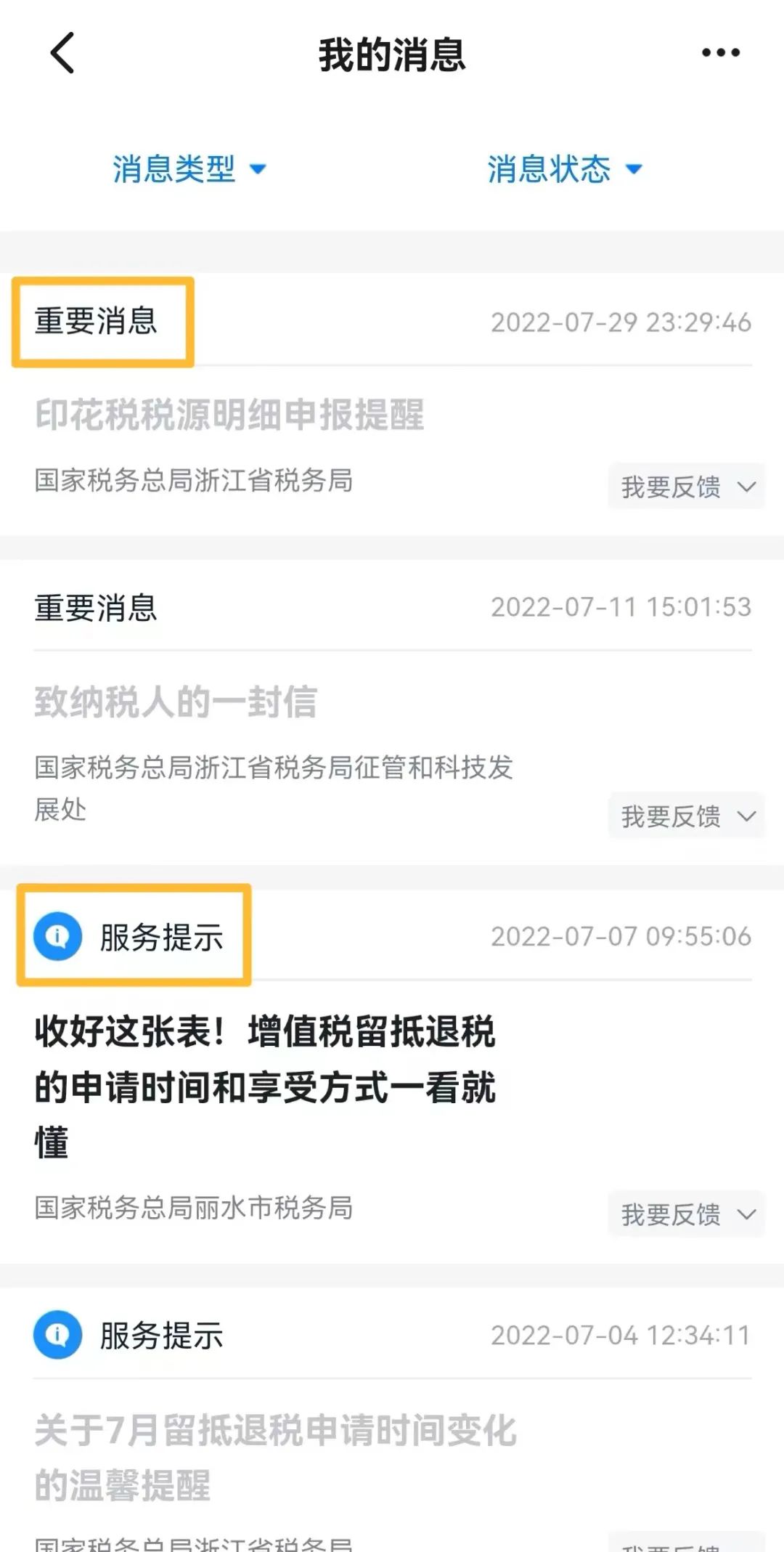Open the 致纳税人的一封信 message
This screenshot has width=784, height=1552.
(176, 702)
